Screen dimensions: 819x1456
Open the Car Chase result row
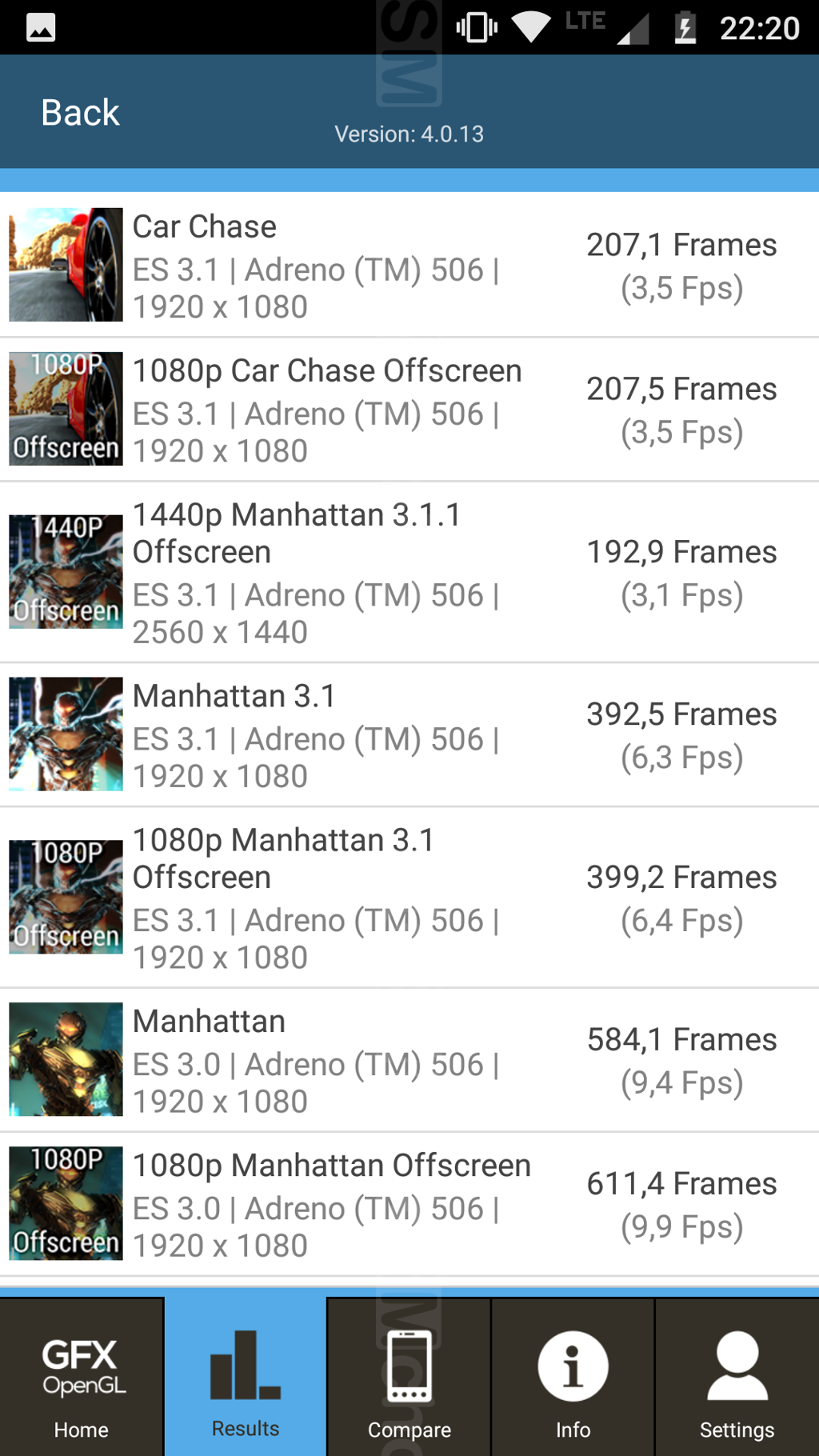408,265
